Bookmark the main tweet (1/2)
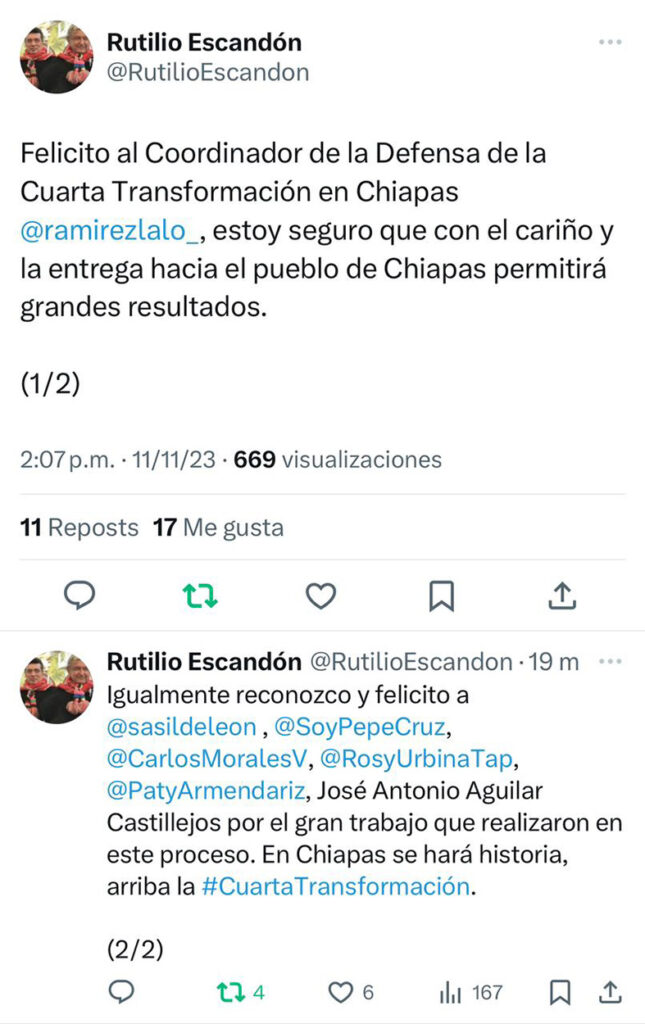This screenshot has width=645, height=1024. [441, 596]
